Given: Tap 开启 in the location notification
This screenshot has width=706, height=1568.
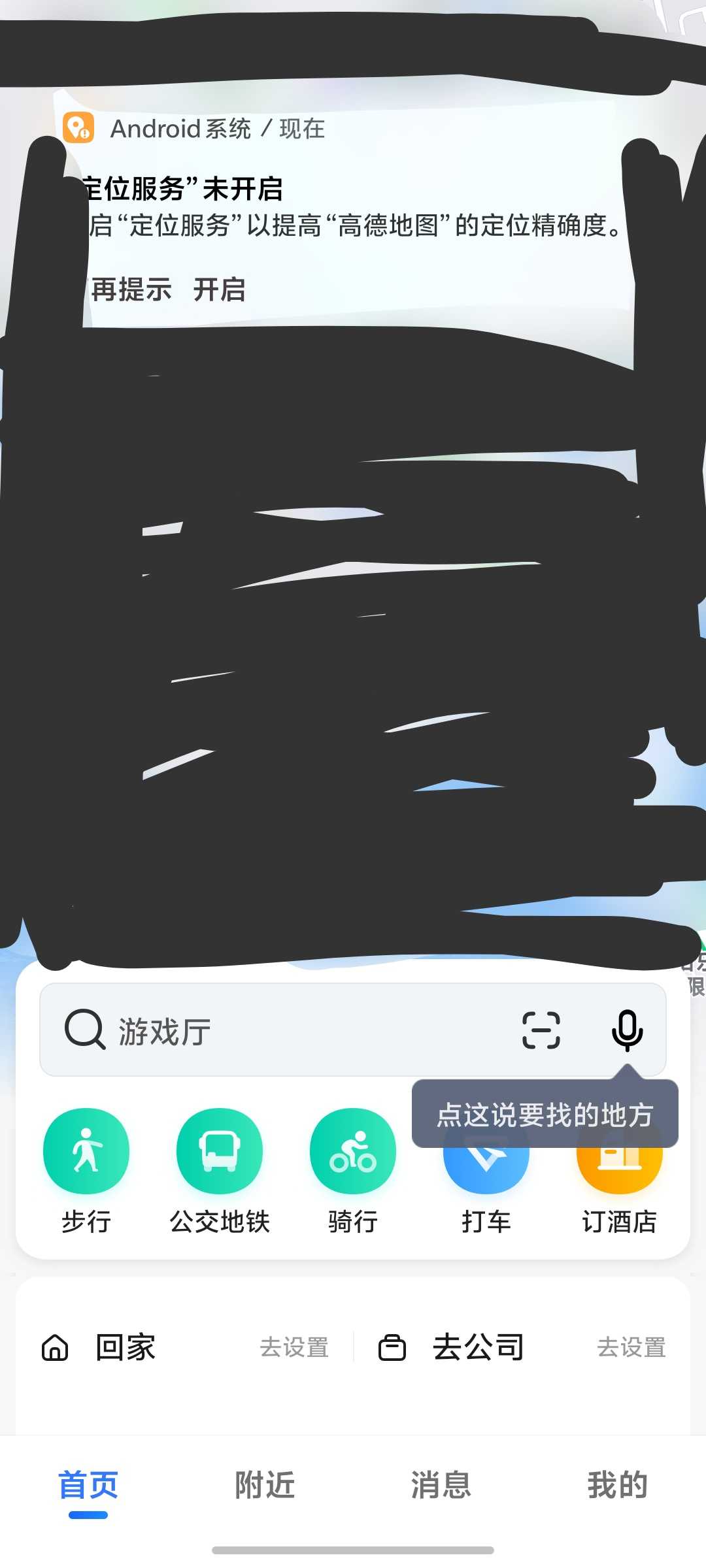Looking at the screenshot, I should point(219,289).
